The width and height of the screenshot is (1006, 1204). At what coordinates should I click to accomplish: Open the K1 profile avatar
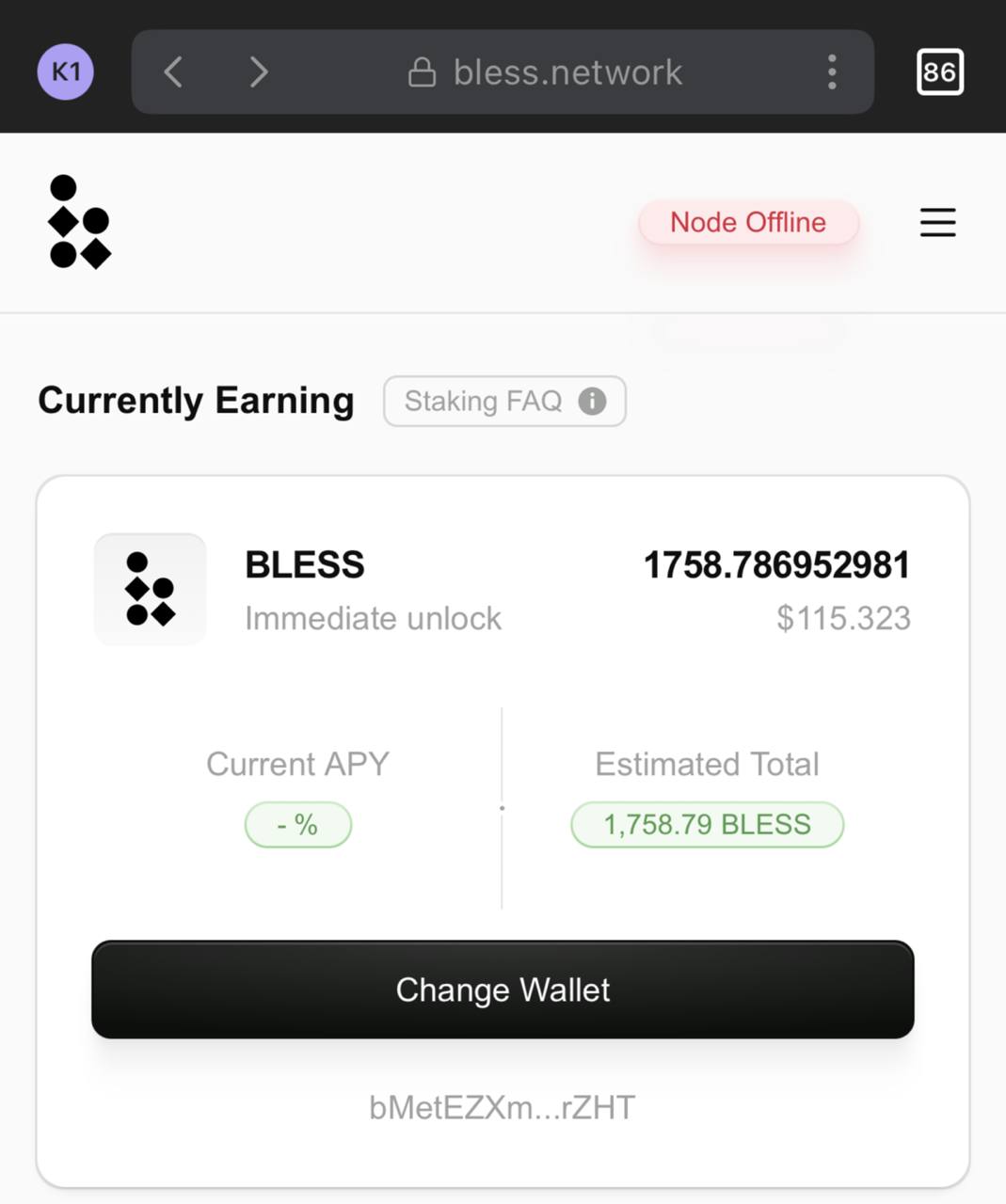[x=65, y=71]
